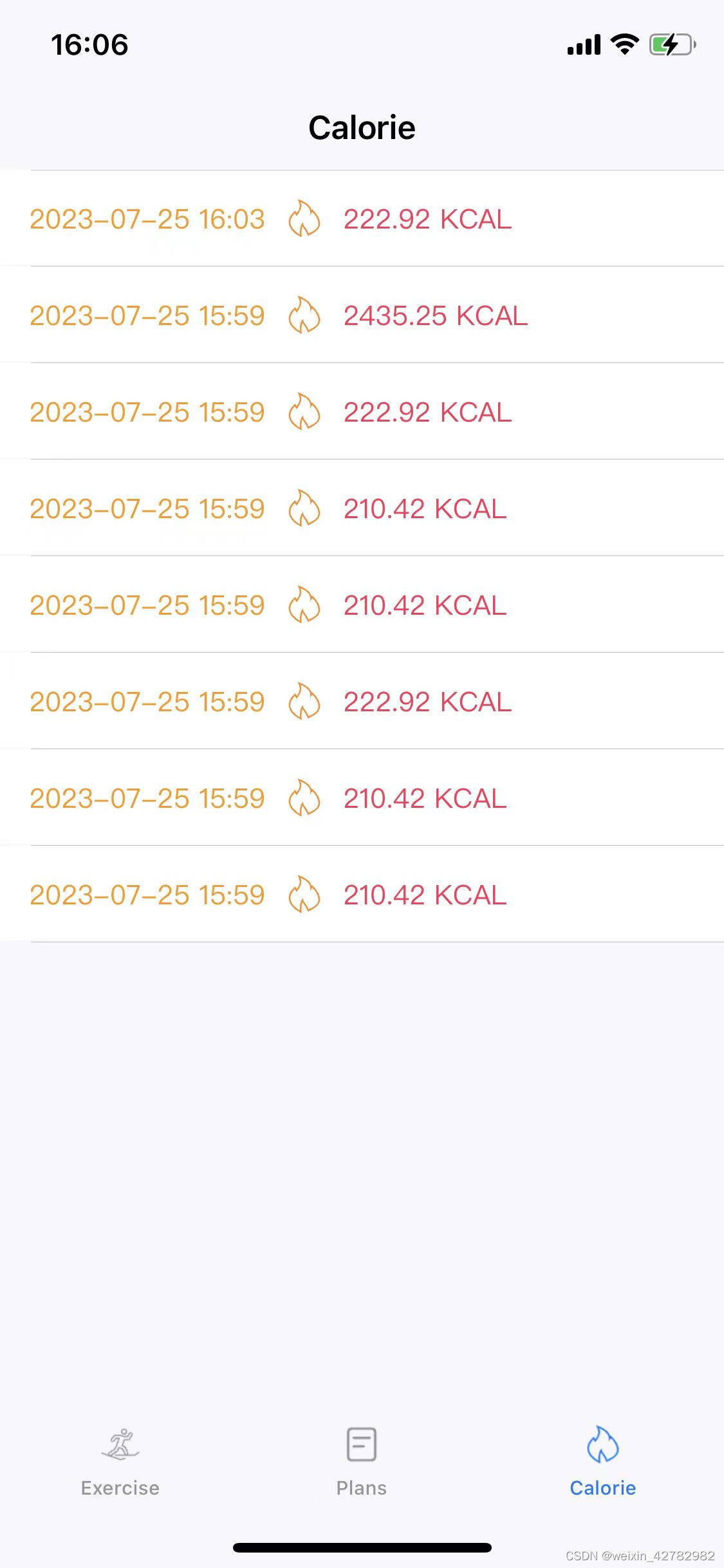Select the fourth 210.42 KCAL entry
This screenshot has height=1568, width=724.
[x=425, y=894]
